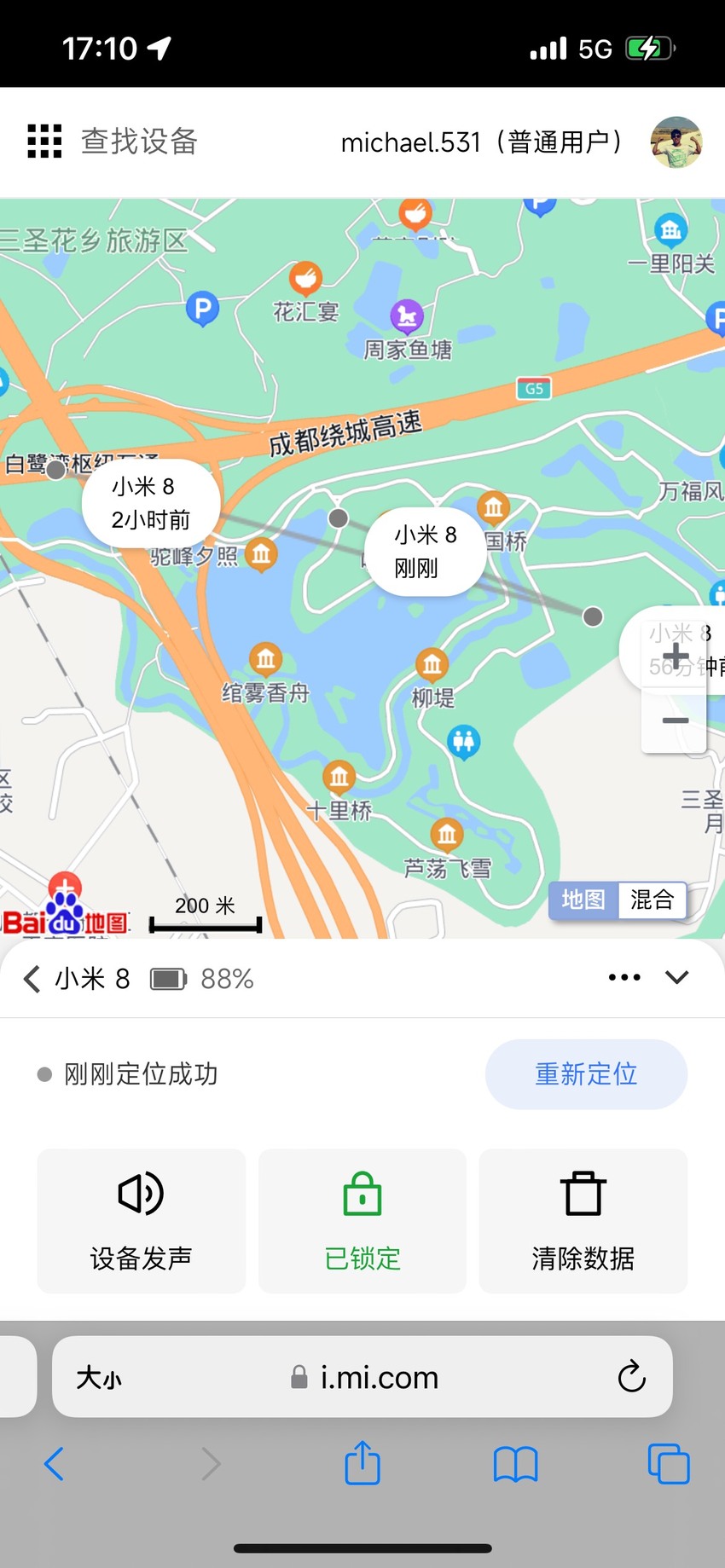Open the three-dot more options
725x1568 pixels.
point(624,977)
